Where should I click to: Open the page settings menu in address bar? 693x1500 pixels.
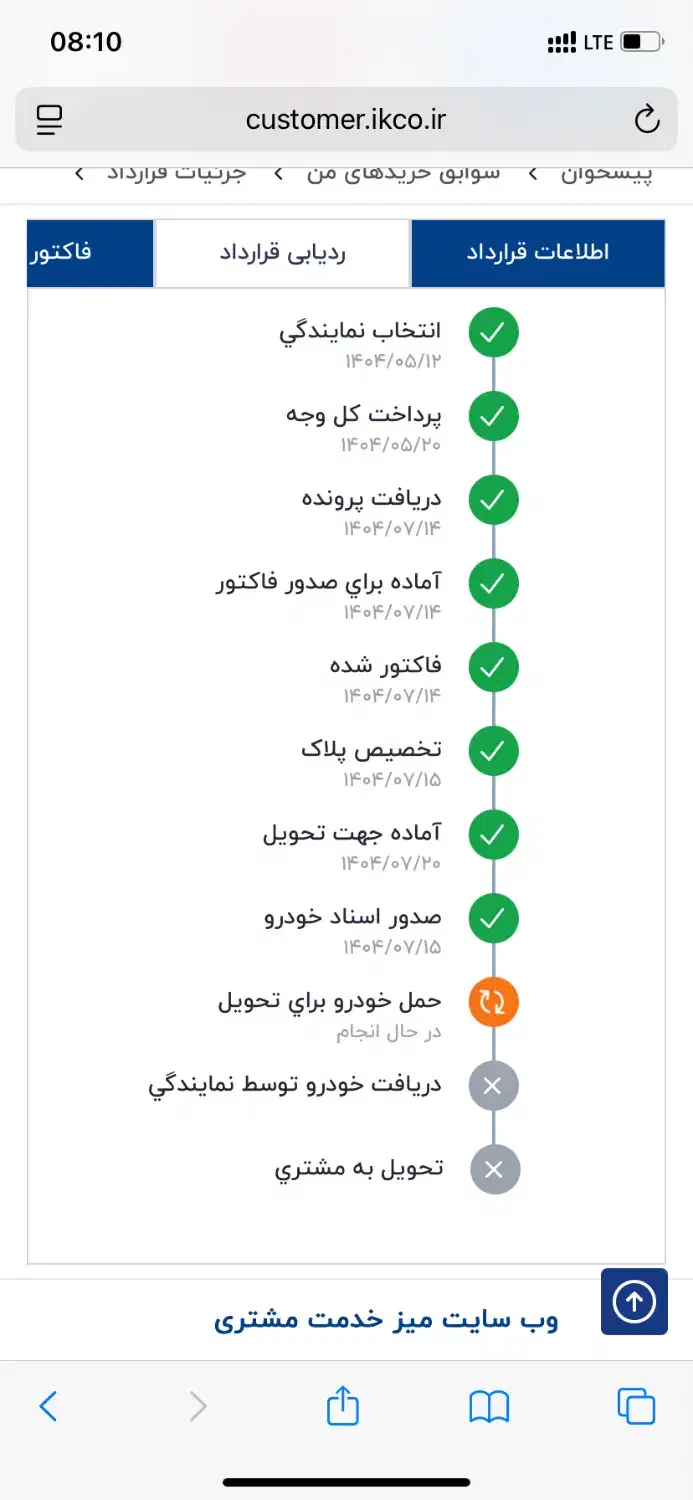[50, 121]
